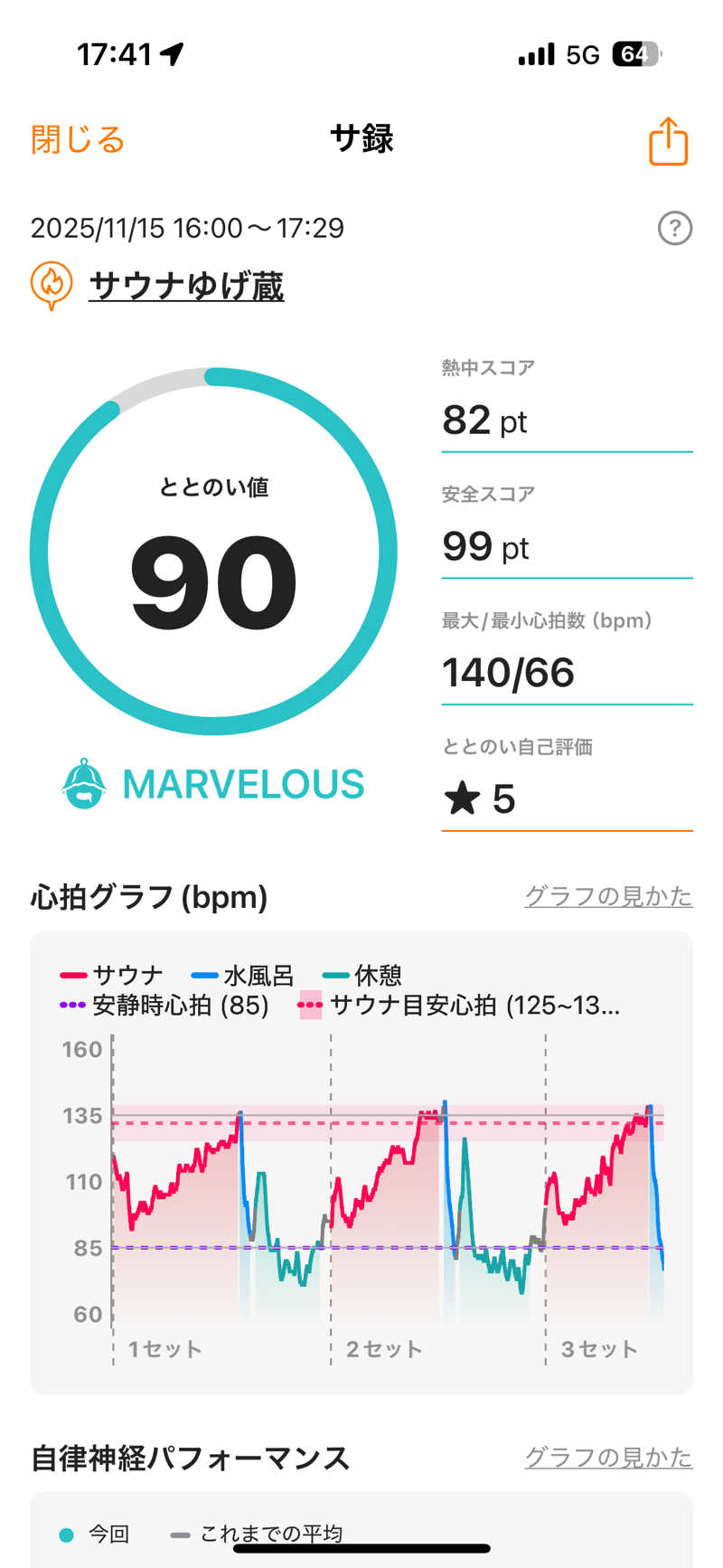Open the サウナゆげ蔵 facility link
The width and height of the screenshot is (723, 1568).
(x=186, y=286)
